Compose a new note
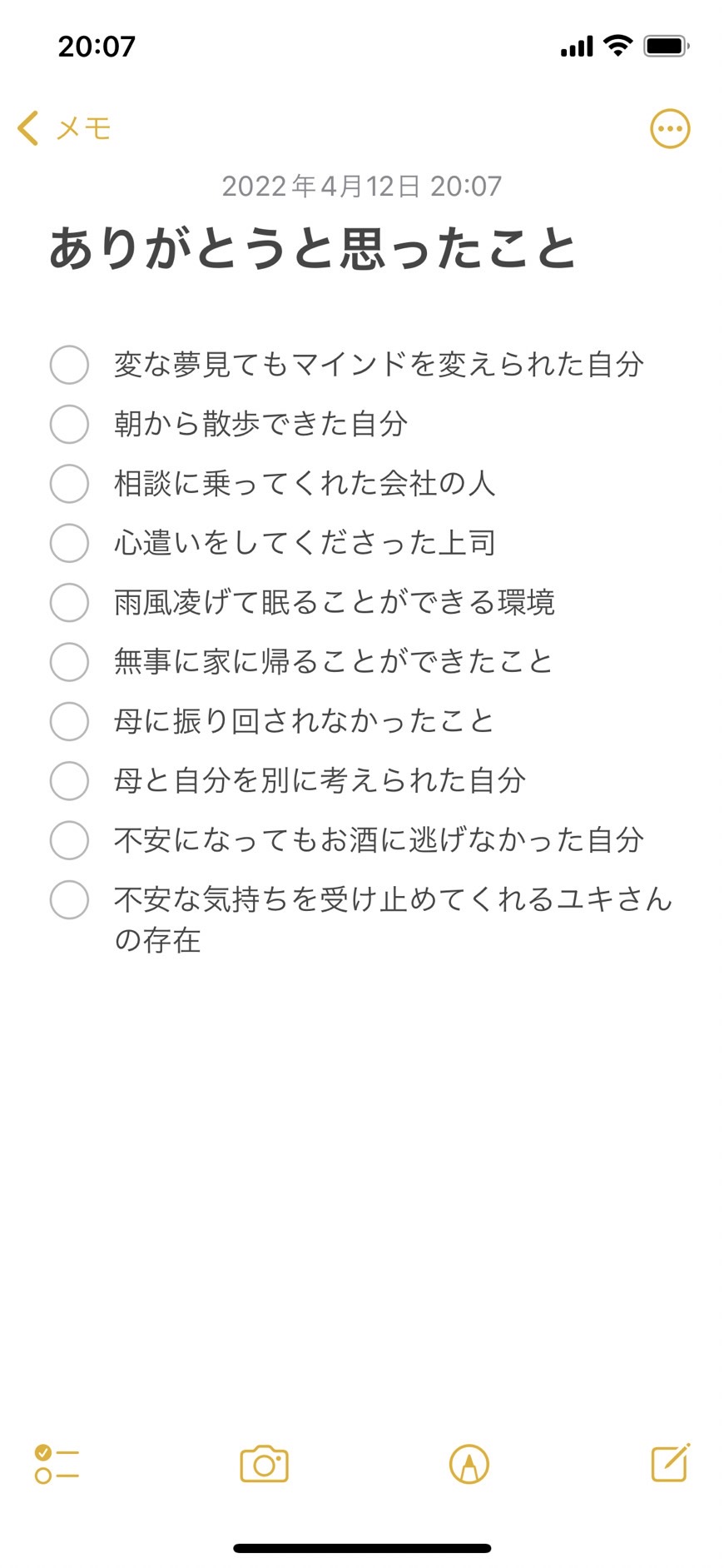The image size is (724, 1568). (671, 1463)
